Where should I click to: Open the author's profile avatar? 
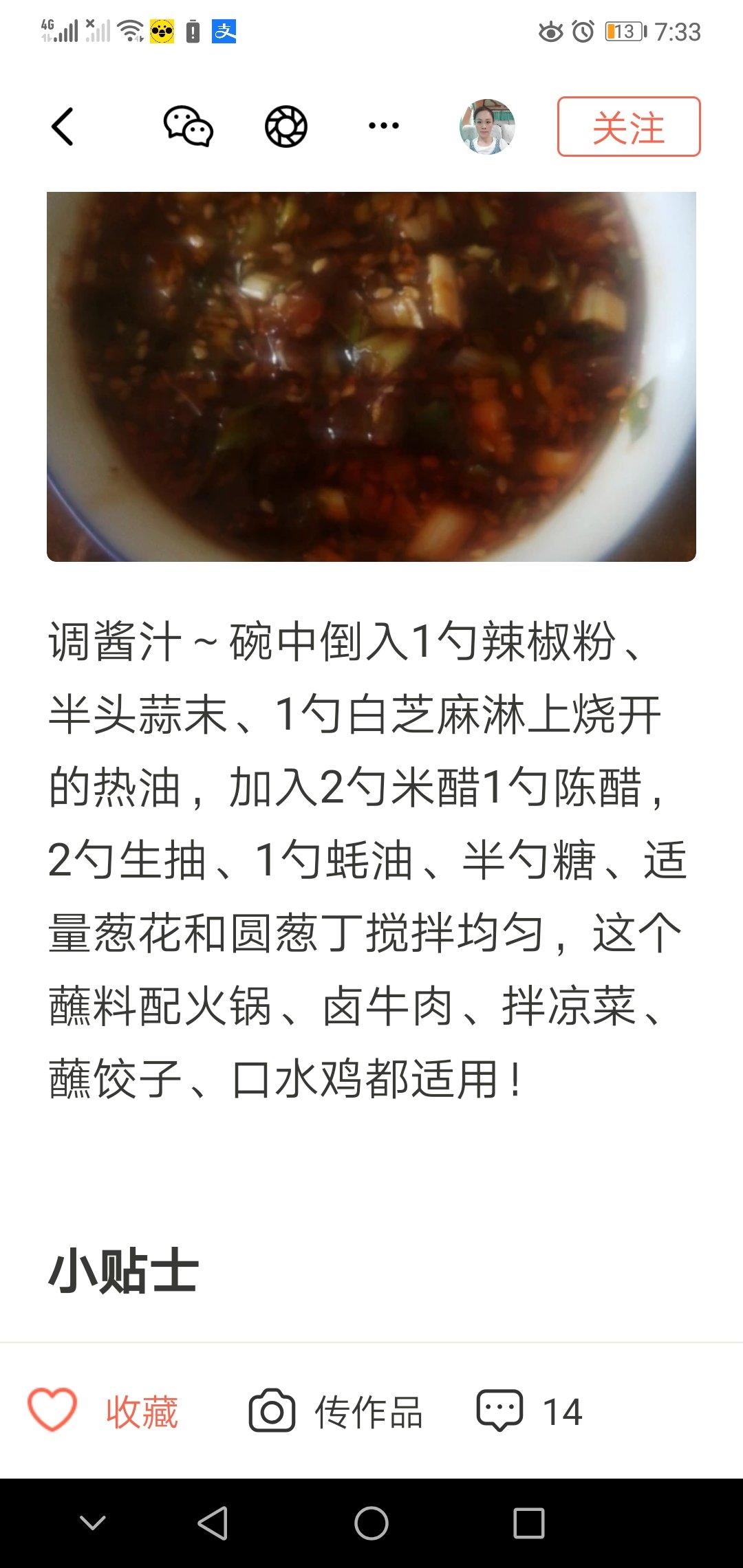pyautogui.click(x=487, y=127)
